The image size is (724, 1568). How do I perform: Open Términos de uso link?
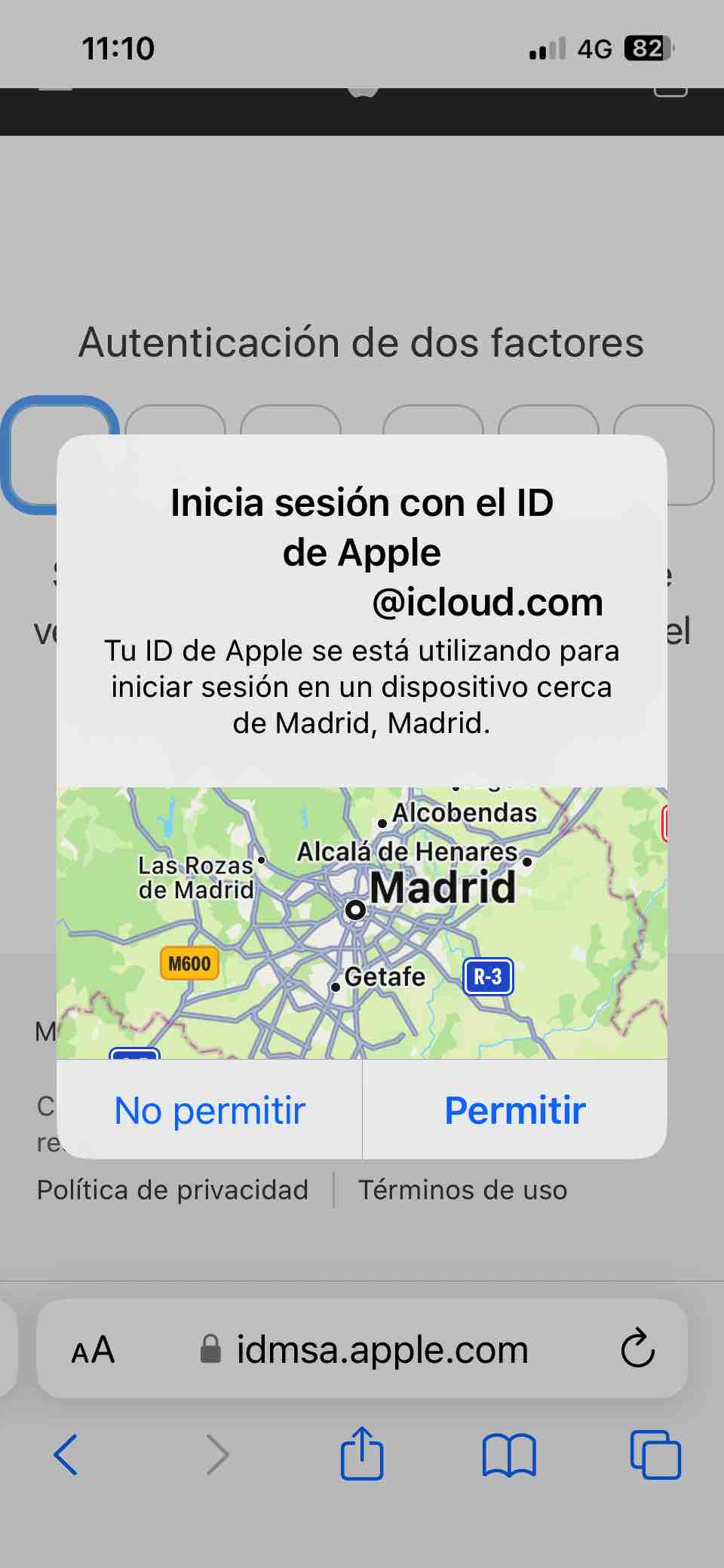[x=462, y=1189]
